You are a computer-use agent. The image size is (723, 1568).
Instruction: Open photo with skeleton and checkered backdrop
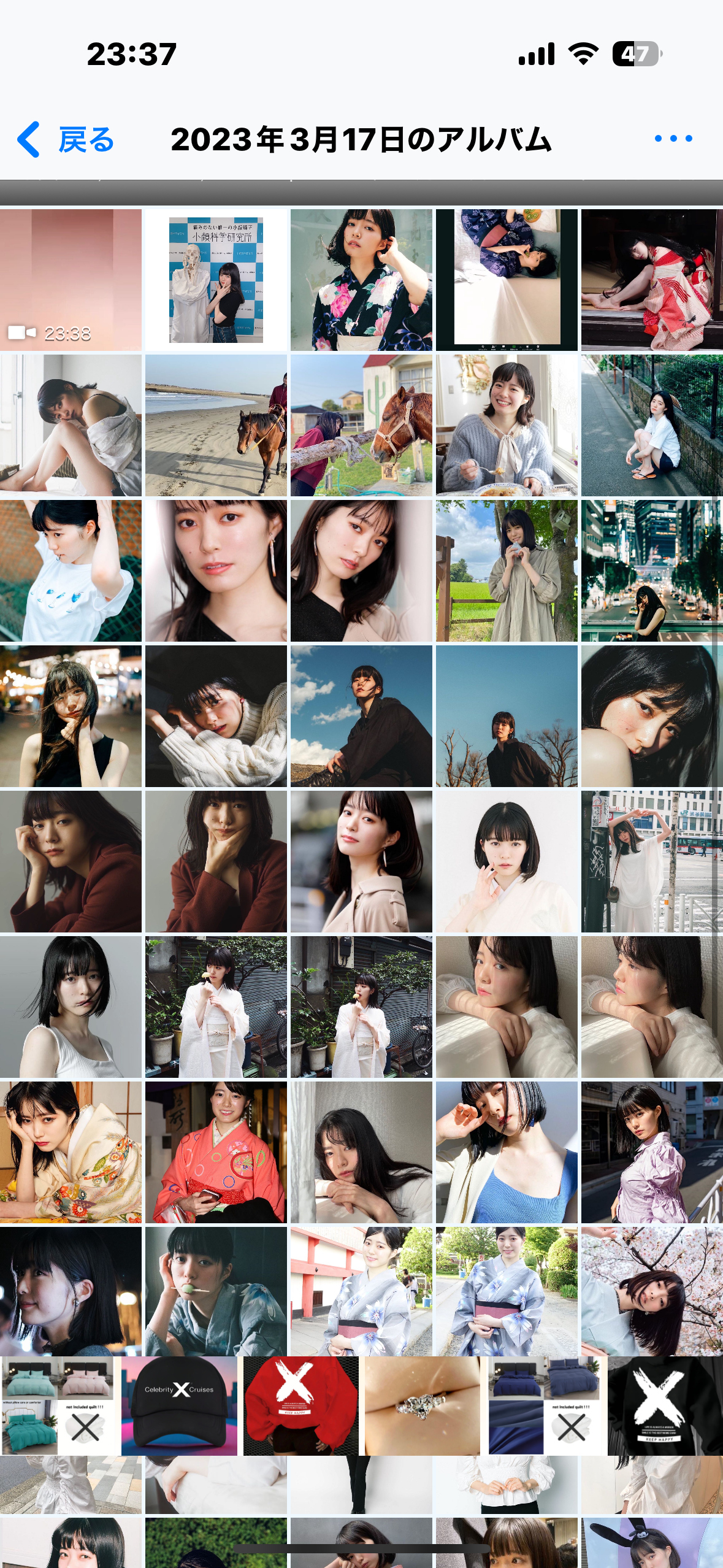[216, 280]
